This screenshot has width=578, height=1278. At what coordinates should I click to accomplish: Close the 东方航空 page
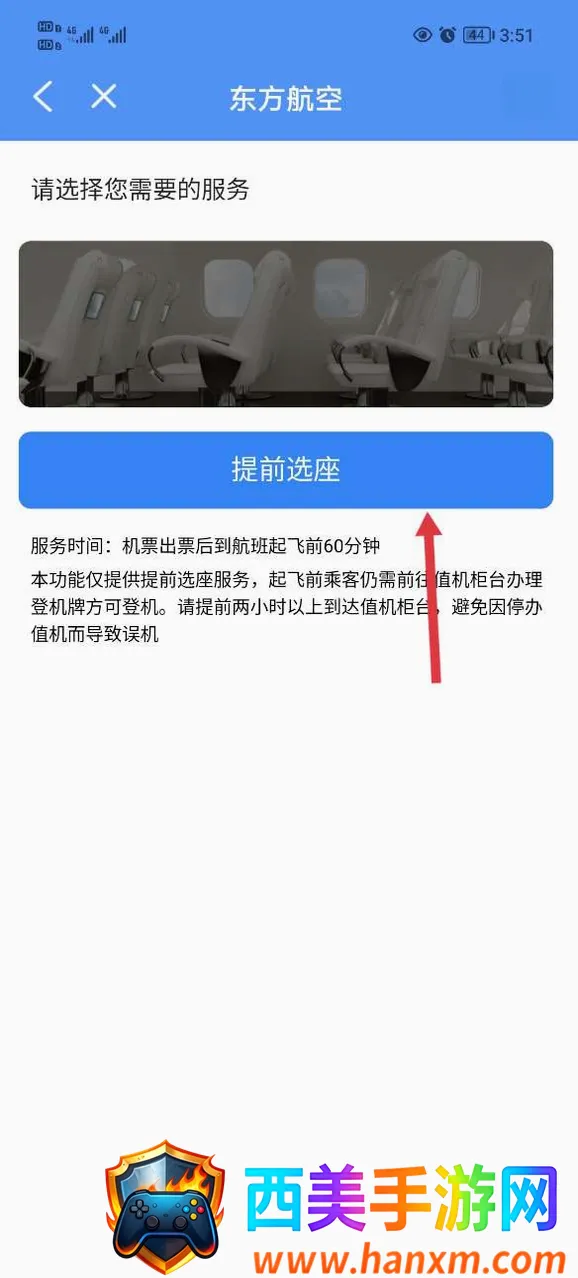tap(104, 96)
